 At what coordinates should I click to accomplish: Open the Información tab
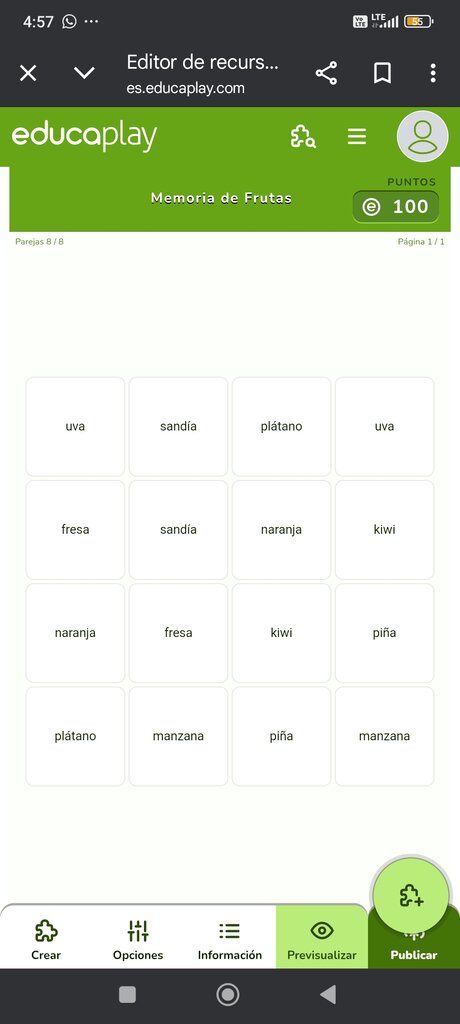click(x=230, y=940)
